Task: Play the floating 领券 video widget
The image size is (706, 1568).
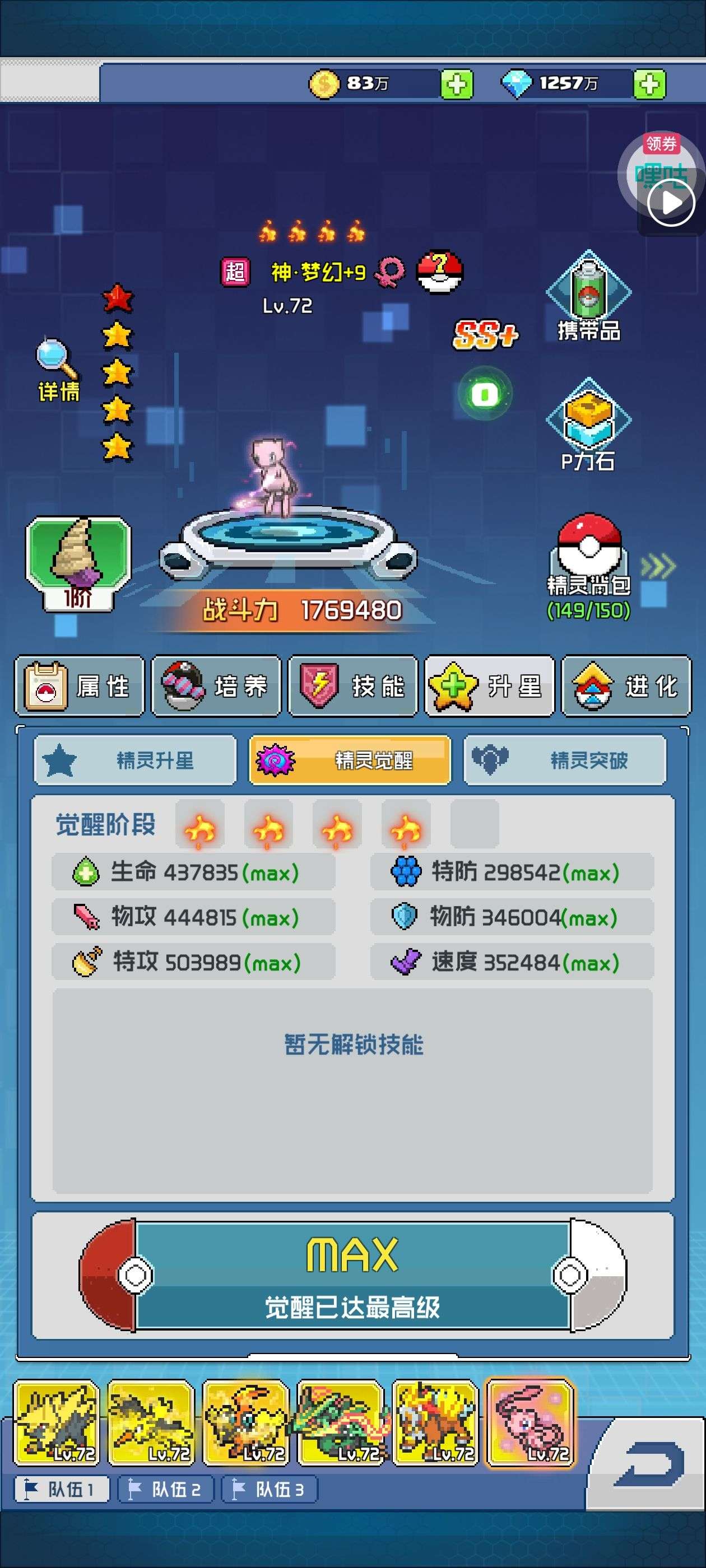Action: coord(670,203)
